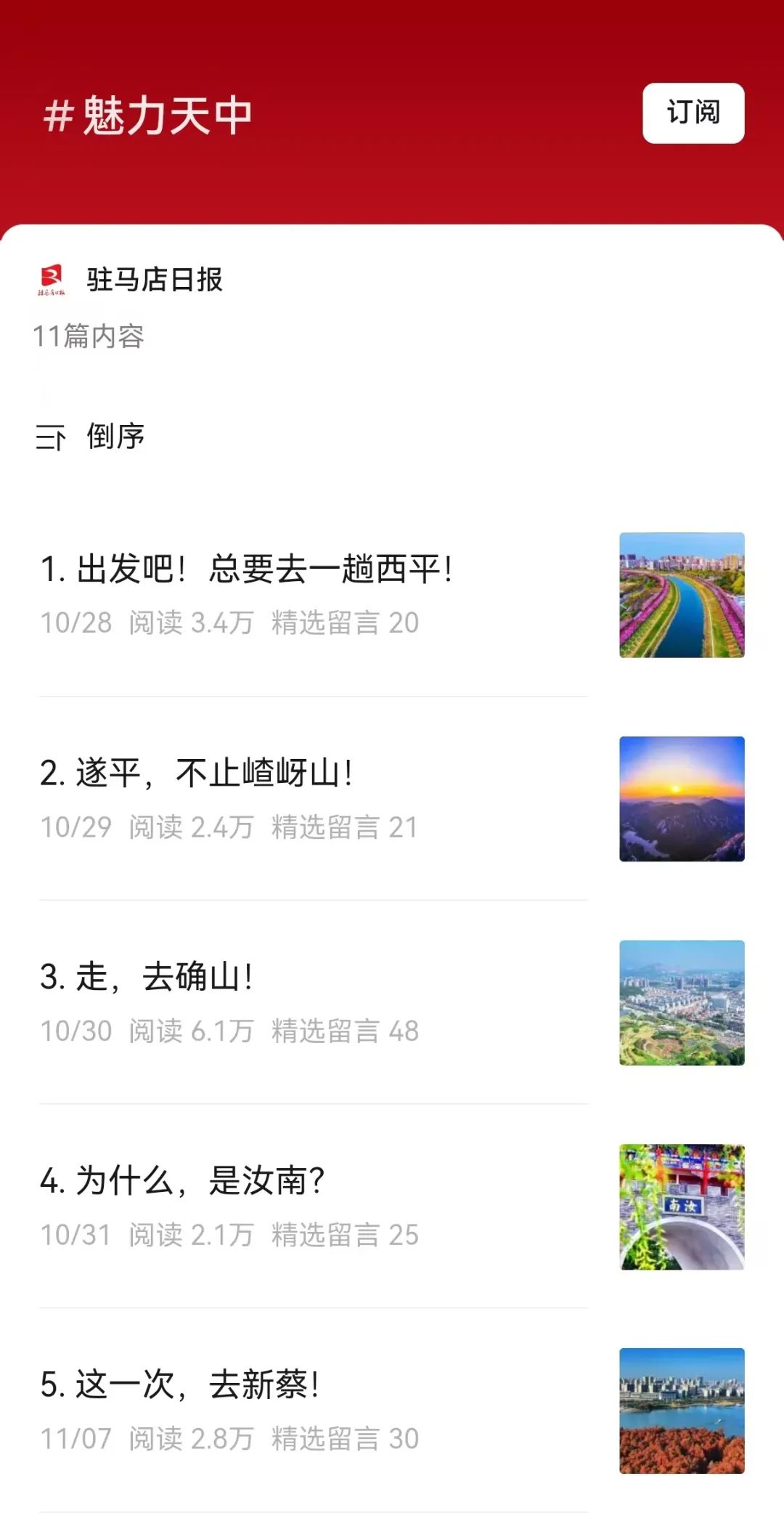The image size is (784, 1513).
Task: Read article 遂平，不止嵖岈山！
Action: pos(197,773)
